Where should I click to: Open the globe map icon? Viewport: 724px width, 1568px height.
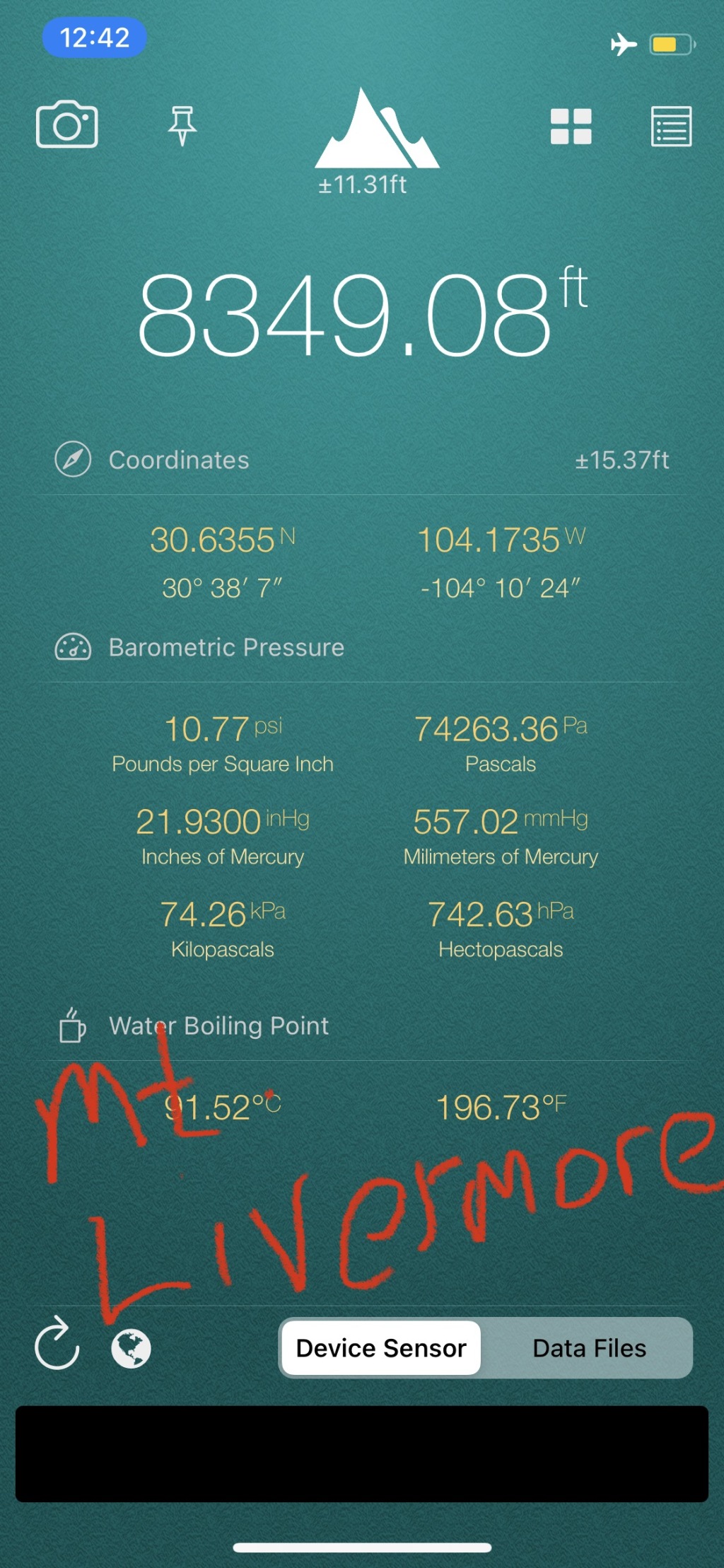pyautogui.click(x=131, y=1349)
